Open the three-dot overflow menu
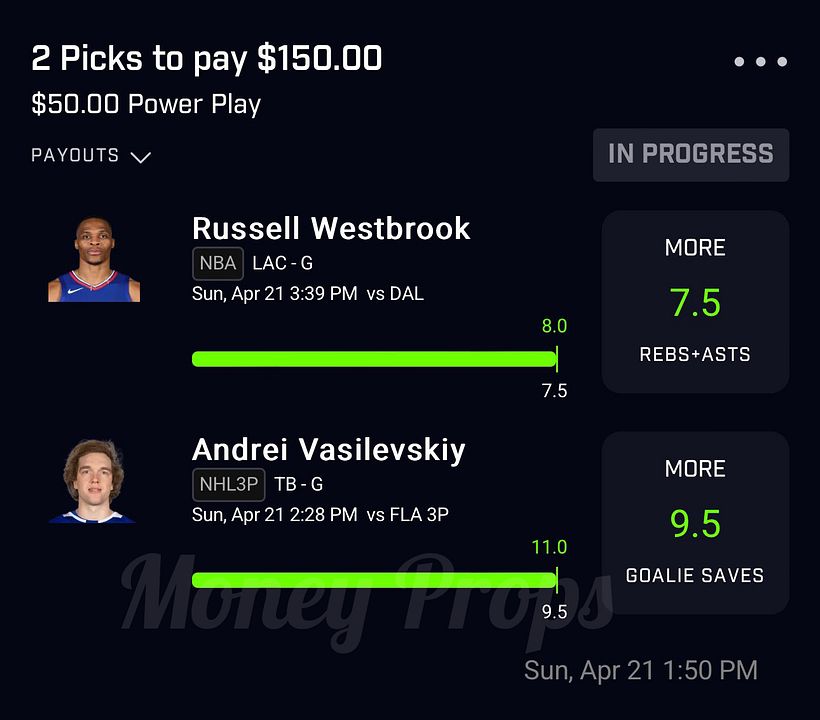 760,62
